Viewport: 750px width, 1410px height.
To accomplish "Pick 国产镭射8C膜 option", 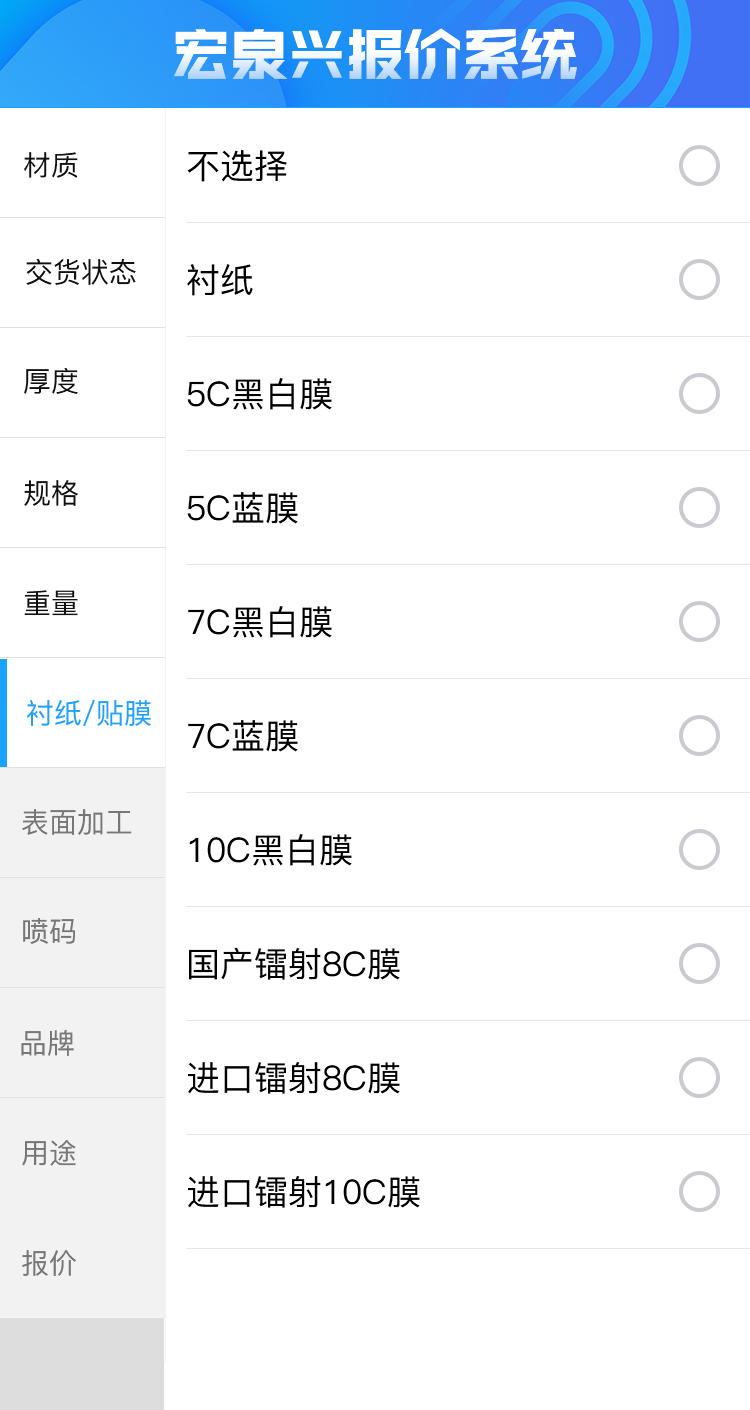I will 699,964.
